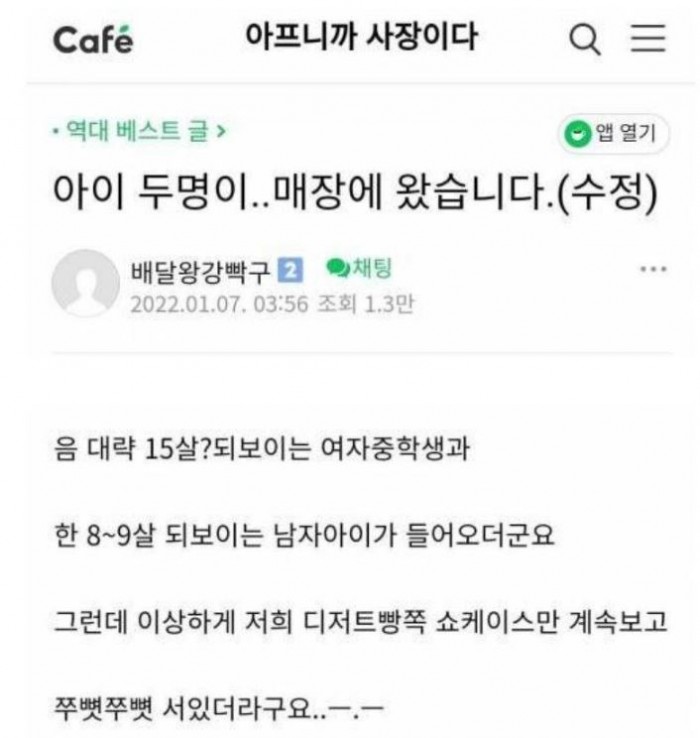Start 채팅 with the author
The width and height of the screenshot is (700, 738).
pyautogui.click(x=360, y=268)
